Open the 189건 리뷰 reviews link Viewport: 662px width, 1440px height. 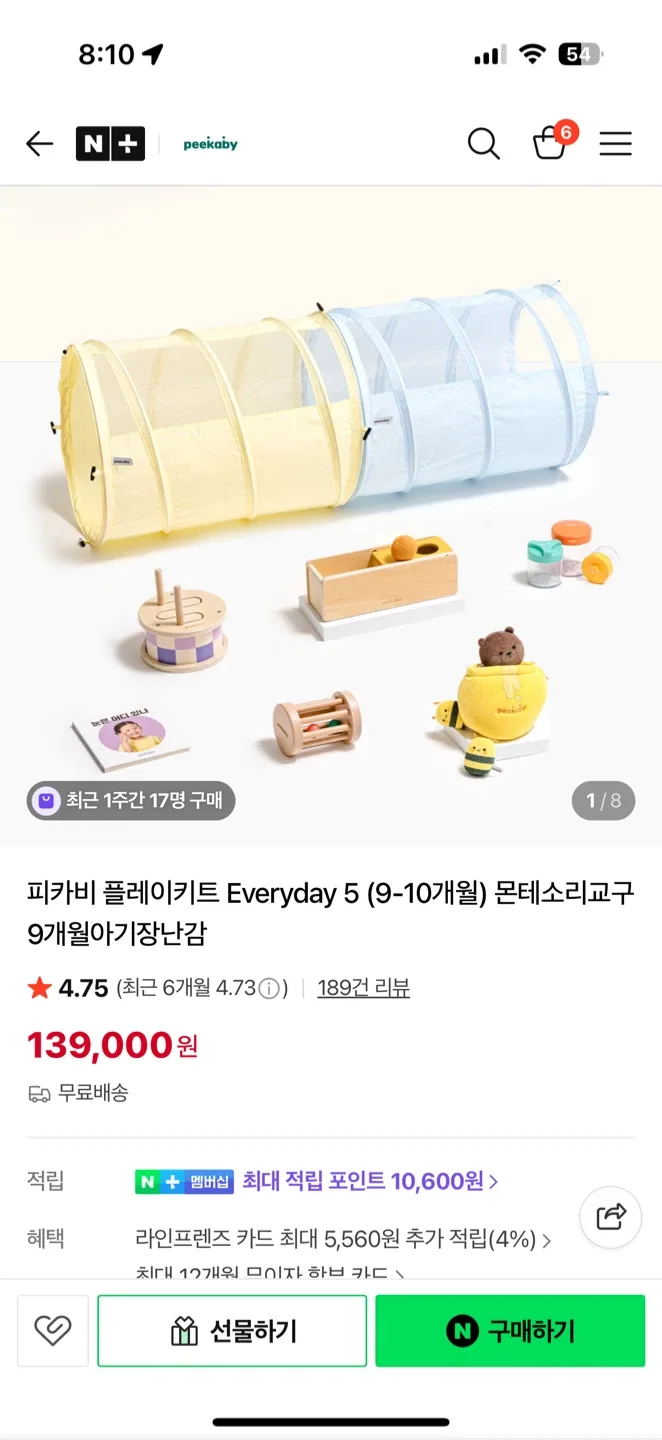(363, 988)
